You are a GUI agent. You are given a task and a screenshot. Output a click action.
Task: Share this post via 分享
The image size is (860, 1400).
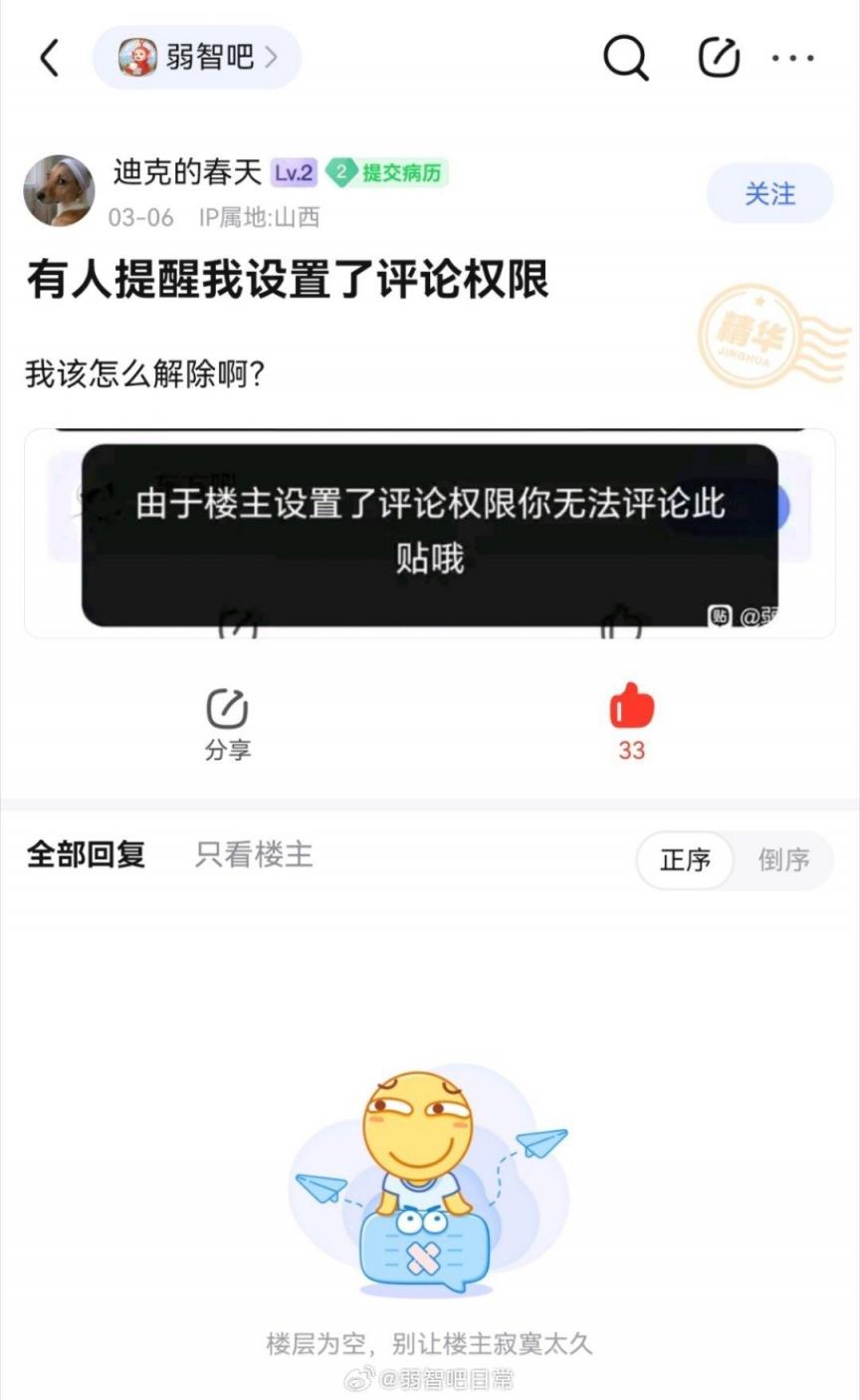[227, 723]
